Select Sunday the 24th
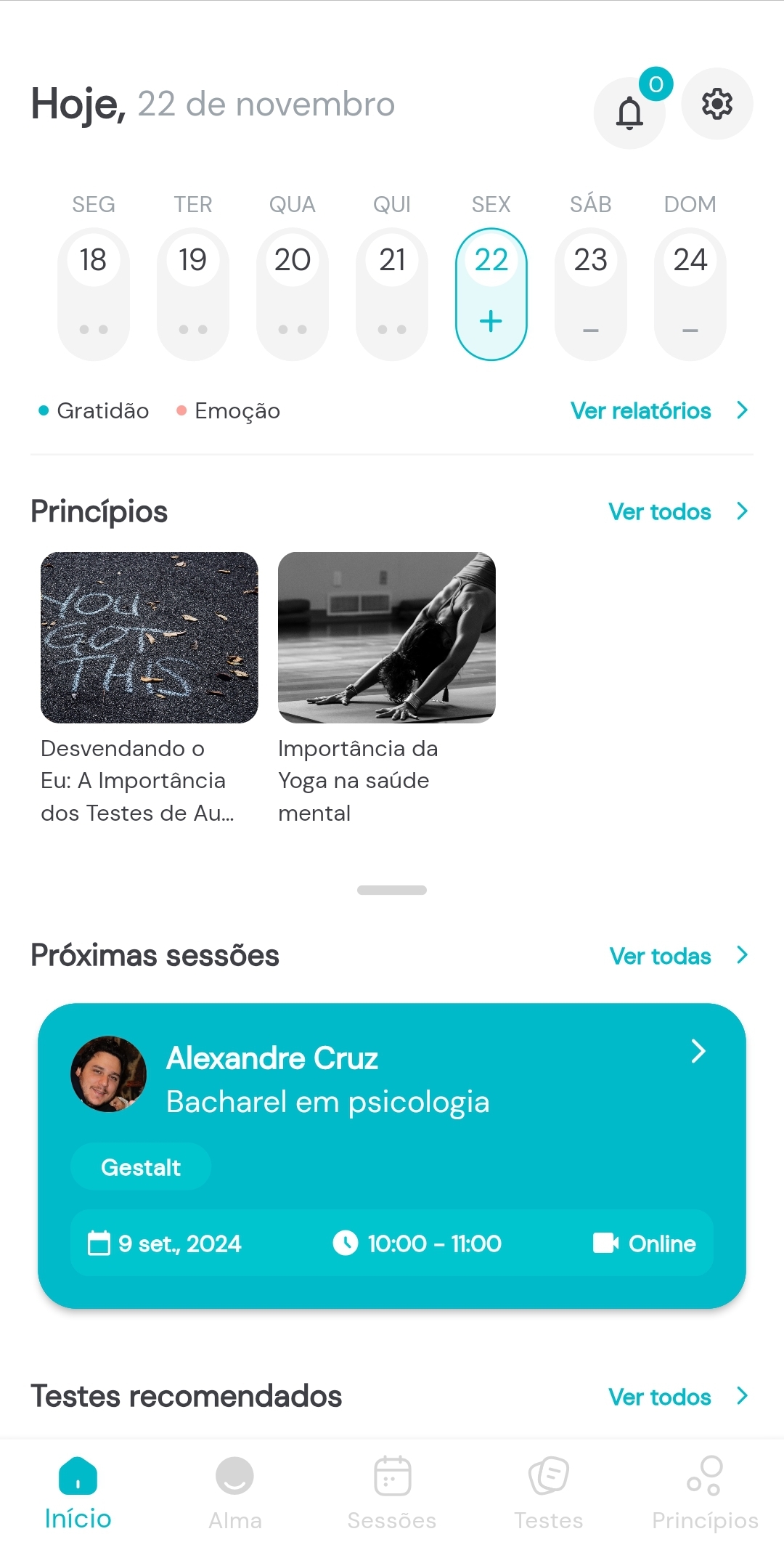The width and height of the screenshot is (784, 1550). click(x=690, y=294)
